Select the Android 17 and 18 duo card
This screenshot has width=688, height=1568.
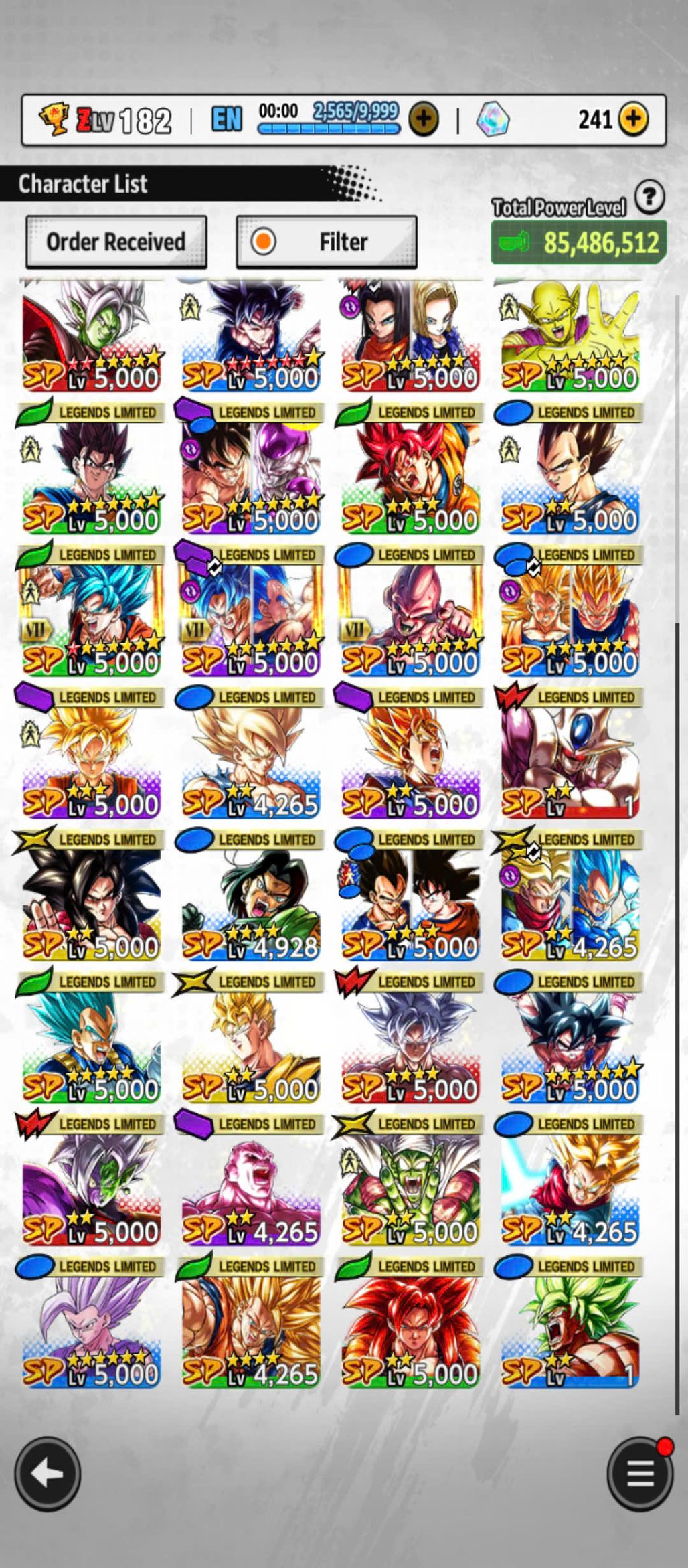click(410, 335)
